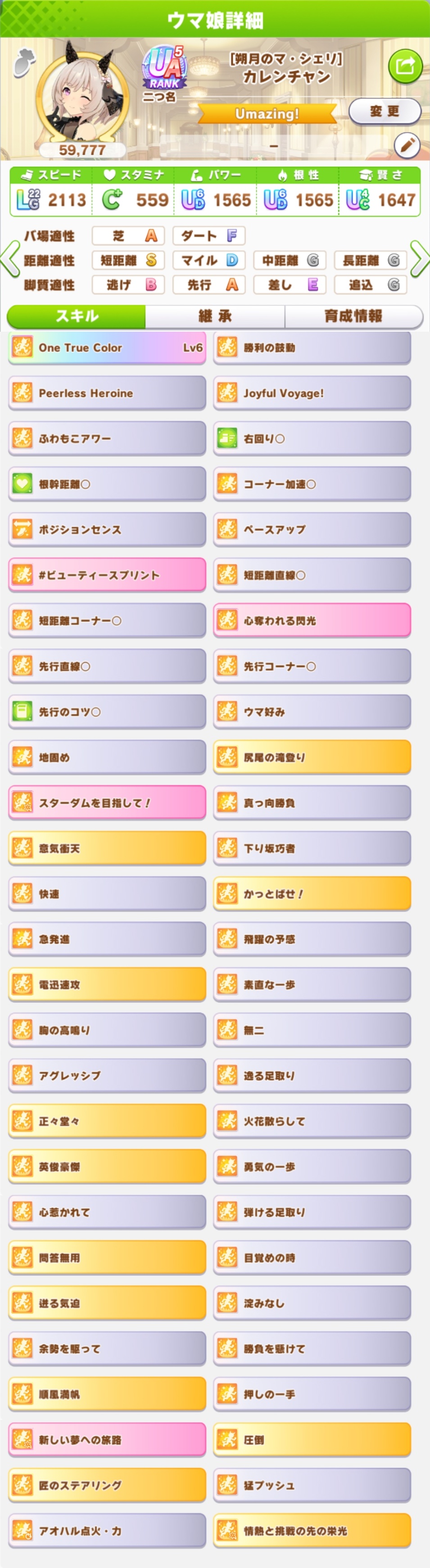Image resolution: width=430 pixels, height=1568 pixels.
Task: Open the 情熱と挑戦の先の栄光 skill
Action: click(x=312, y=1530)
